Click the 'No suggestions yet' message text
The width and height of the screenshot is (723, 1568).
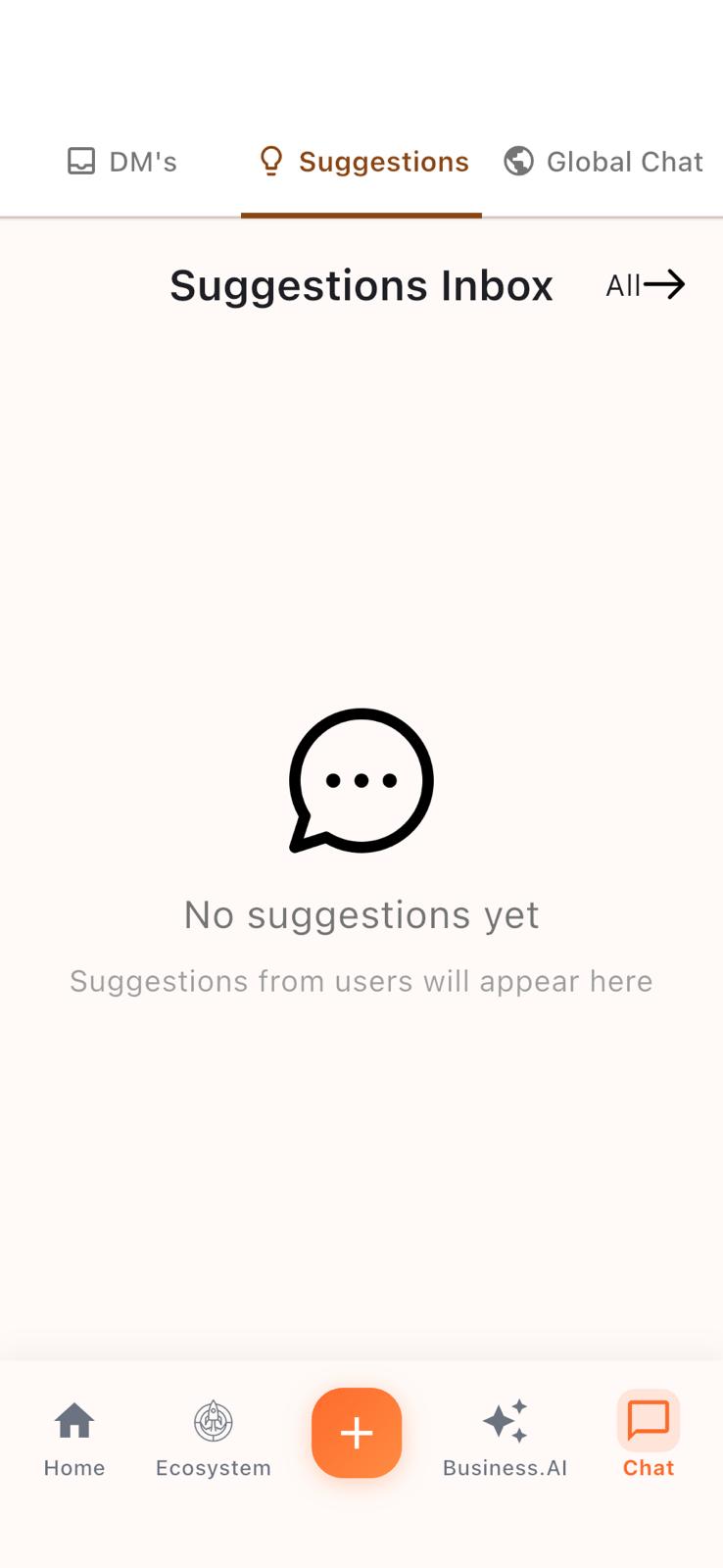pos(361,914)
